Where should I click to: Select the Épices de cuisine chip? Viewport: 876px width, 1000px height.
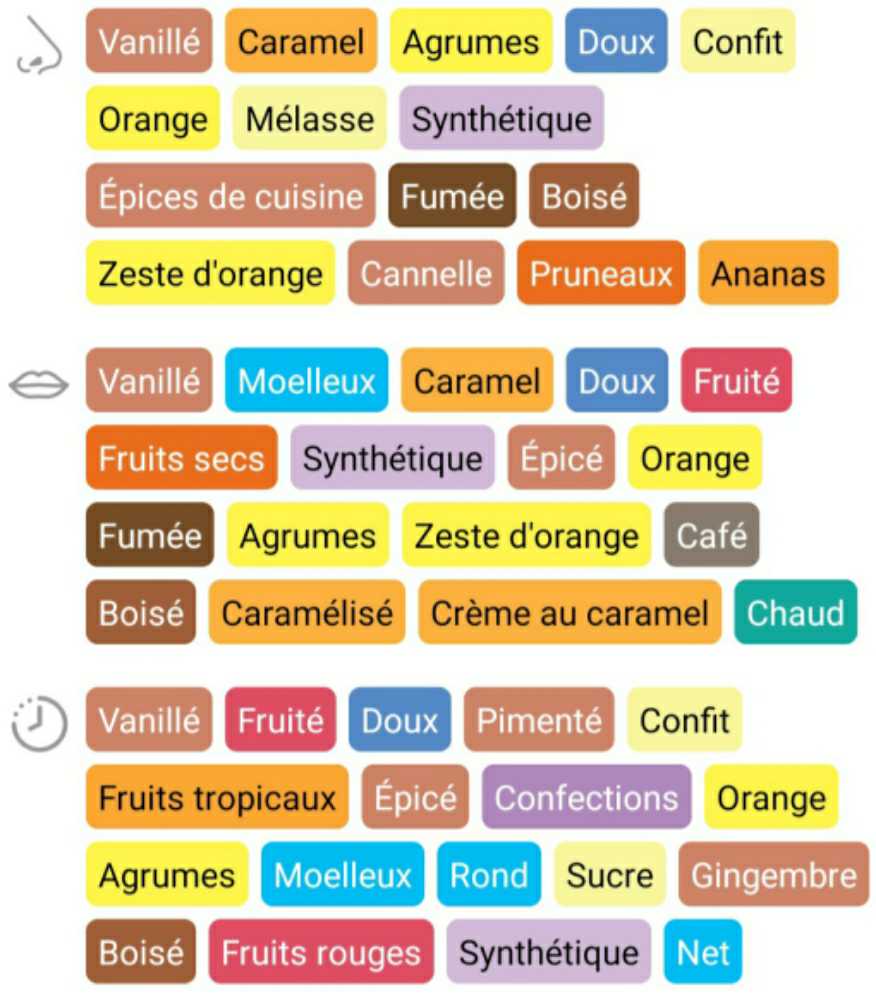tap(230, 196)
